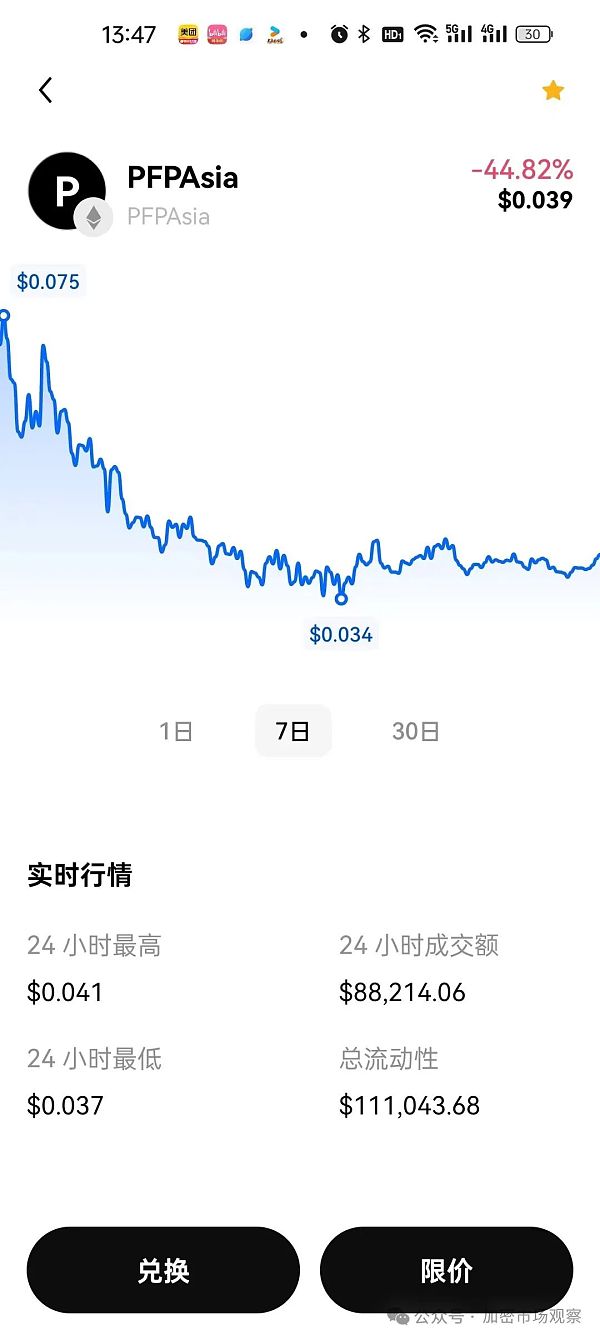Switch chart to 1日 range

point(176,731)
